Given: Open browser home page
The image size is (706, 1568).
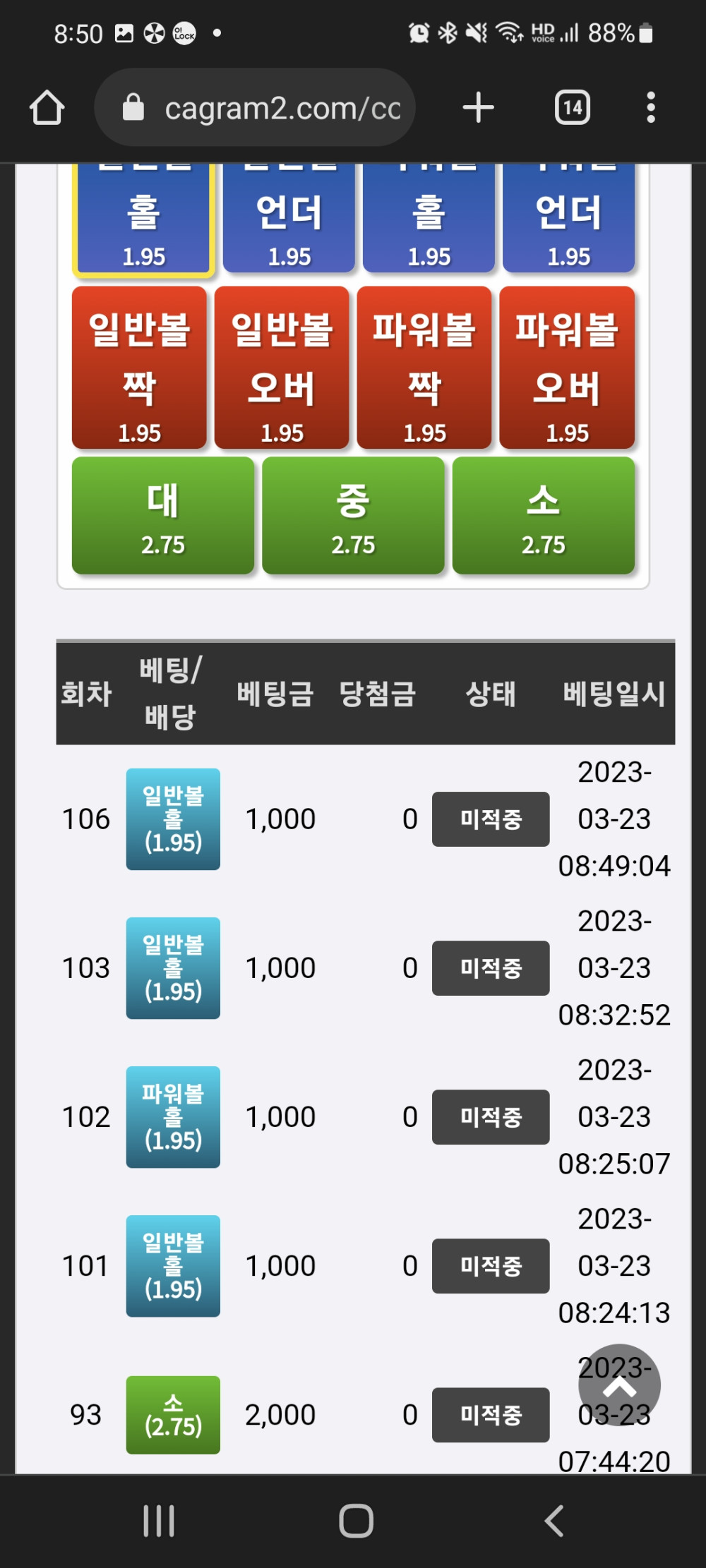Looking at the screenshot, I should point(47,108).
